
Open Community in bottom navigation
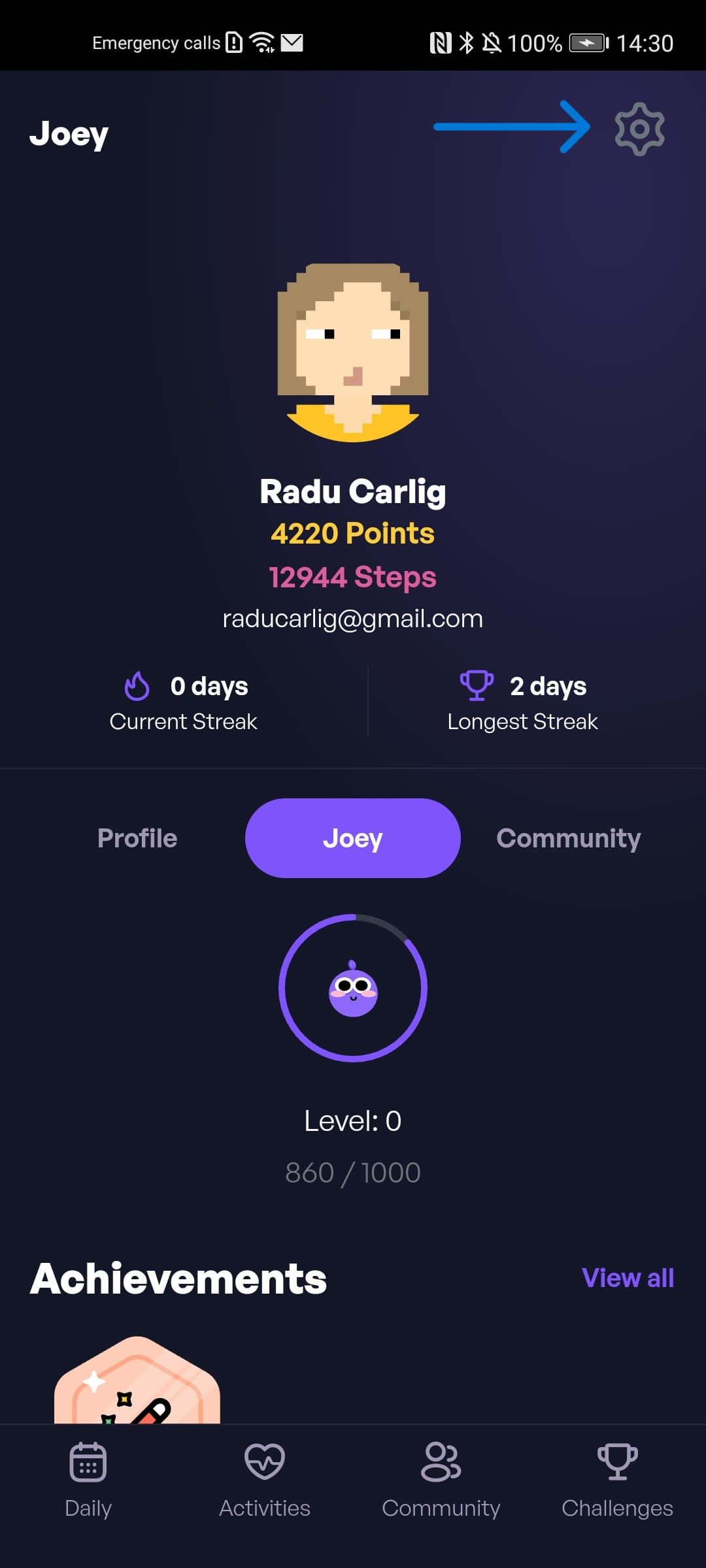[441, 1480]
